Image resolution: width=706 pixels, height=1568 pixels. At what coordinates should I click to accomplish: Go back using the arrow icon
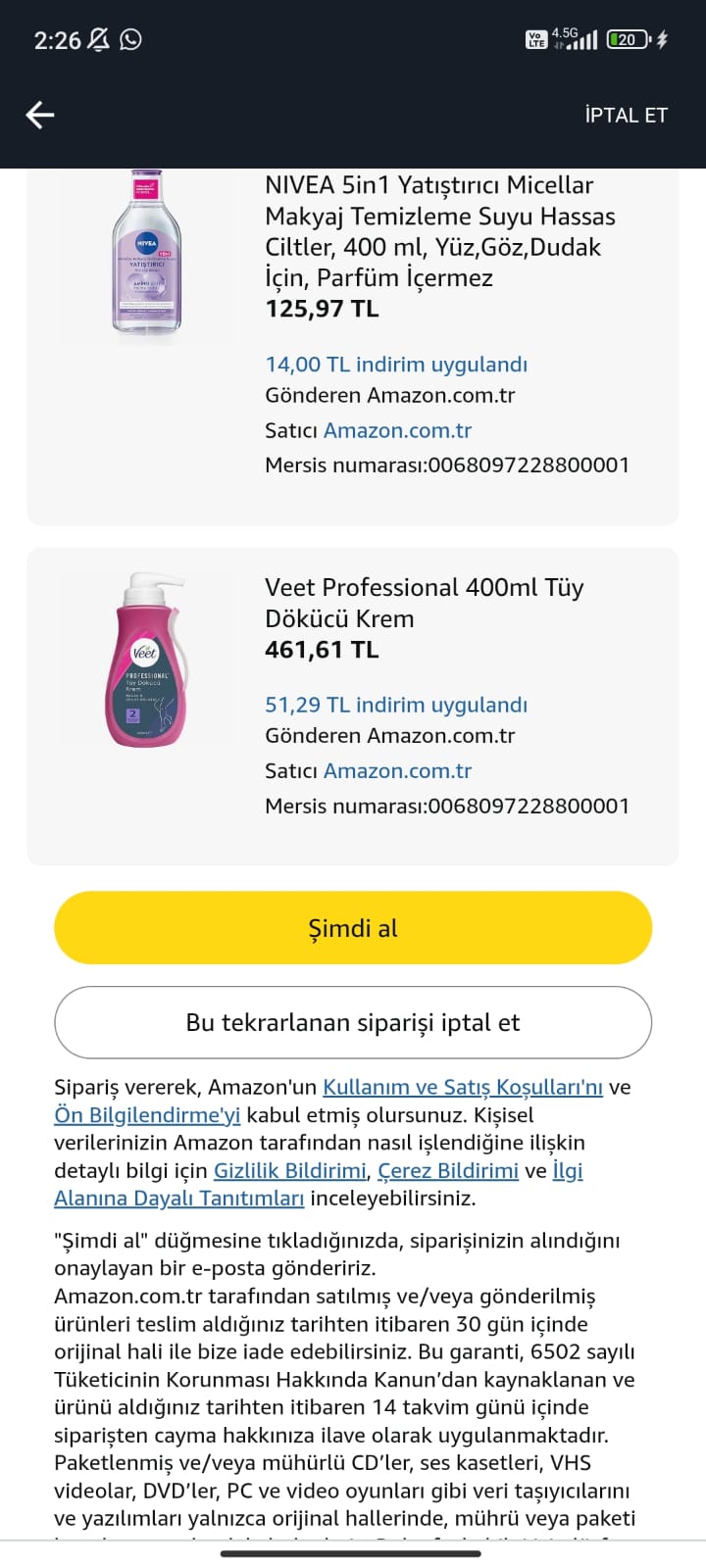point(40,115)
